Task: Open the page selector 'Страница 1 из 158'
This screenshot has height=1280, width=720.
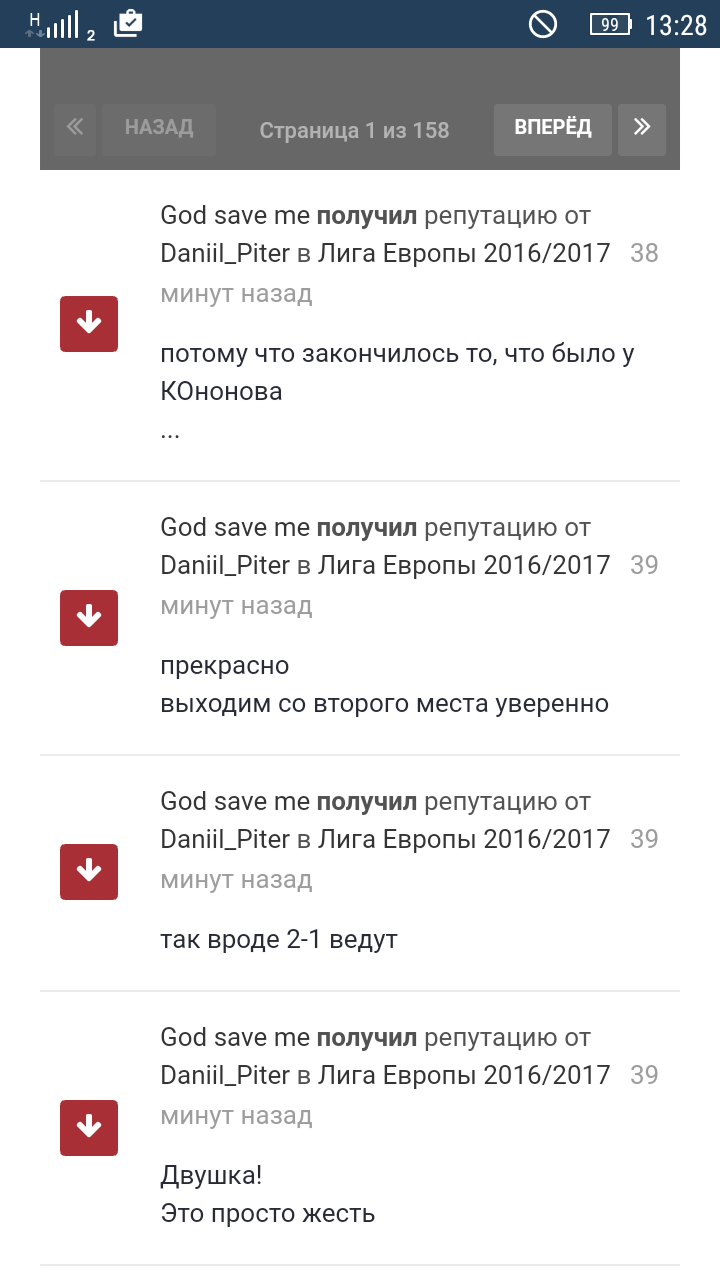Action: 355,130
